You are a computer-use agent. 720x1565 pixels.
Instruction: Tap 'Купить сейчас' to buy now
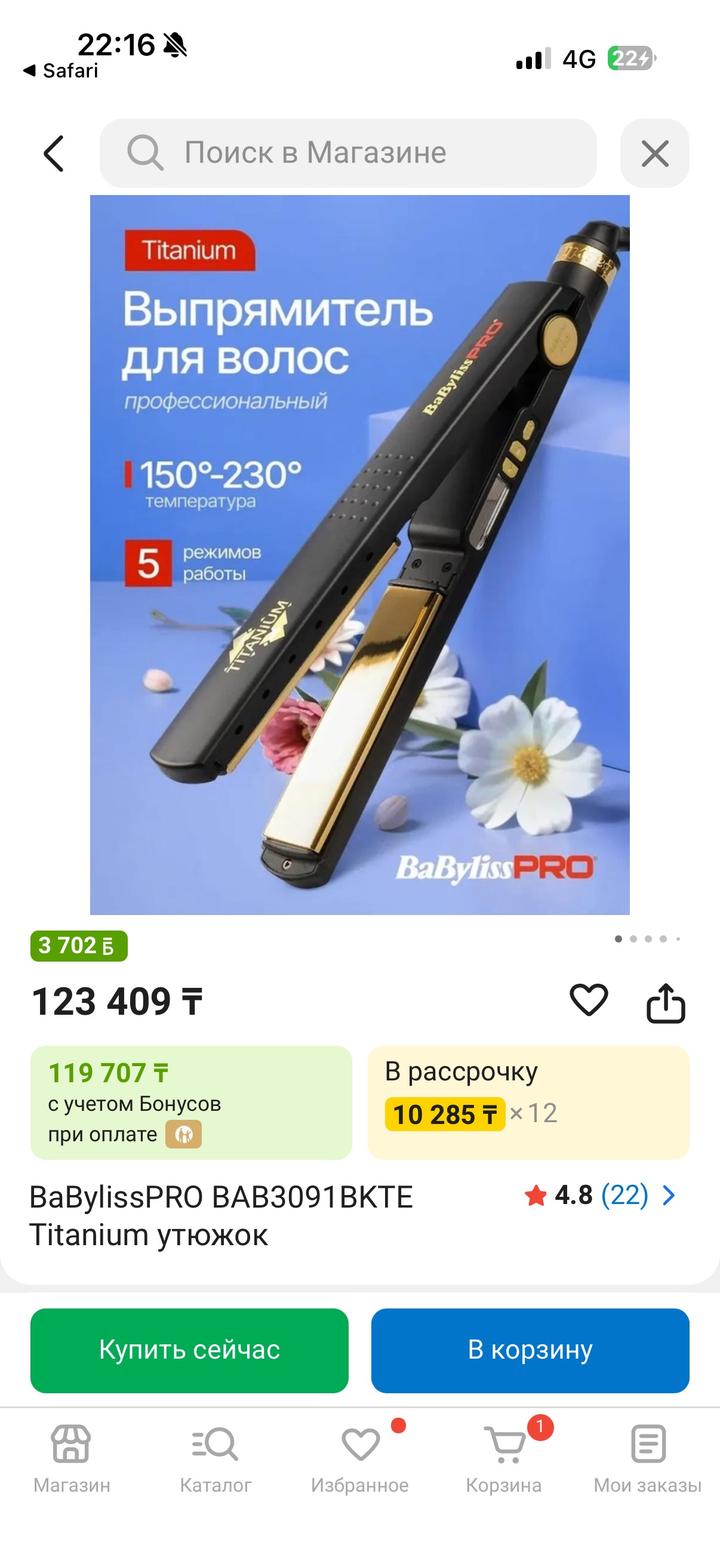[x=189, y=1350]
